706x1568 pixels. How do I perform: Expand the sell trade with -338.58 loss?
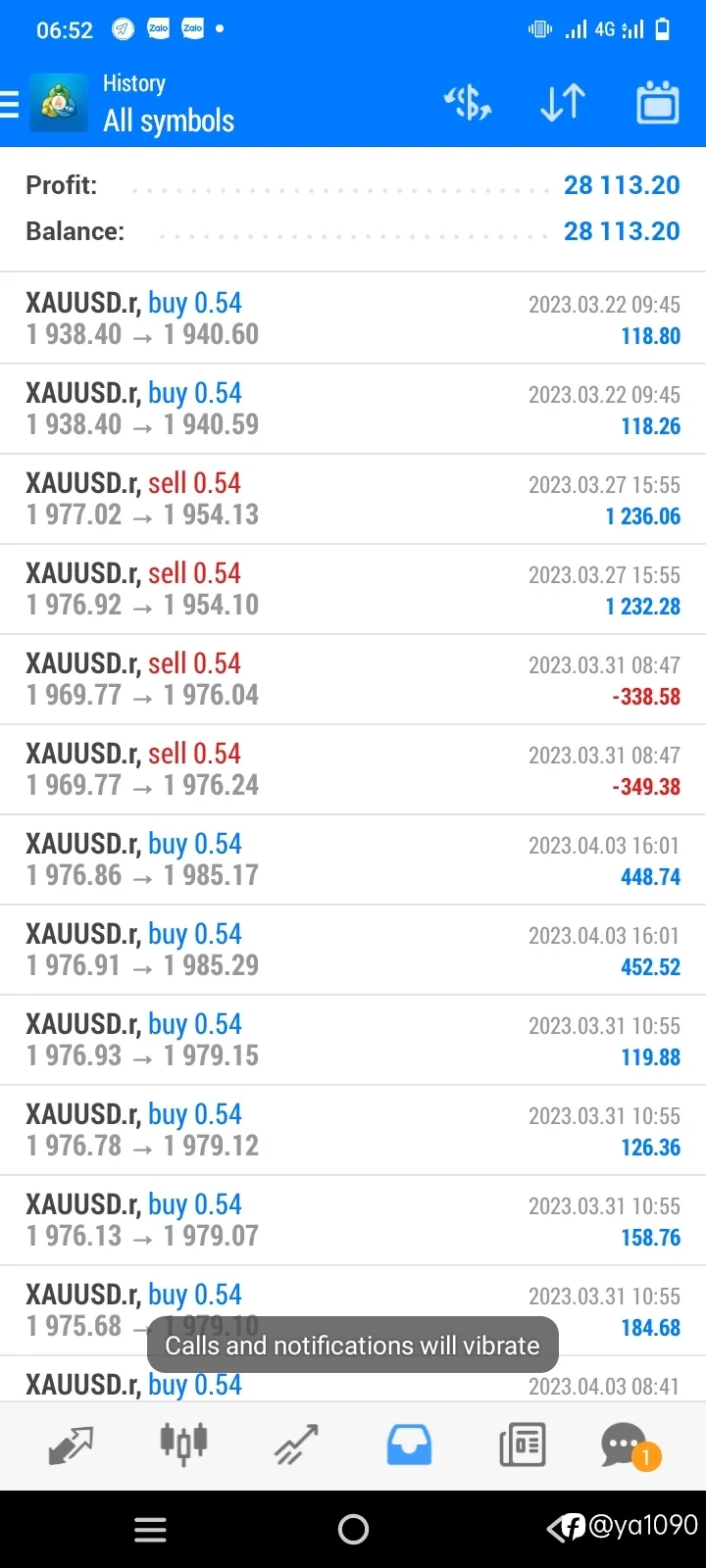click(x=353, y=679)
